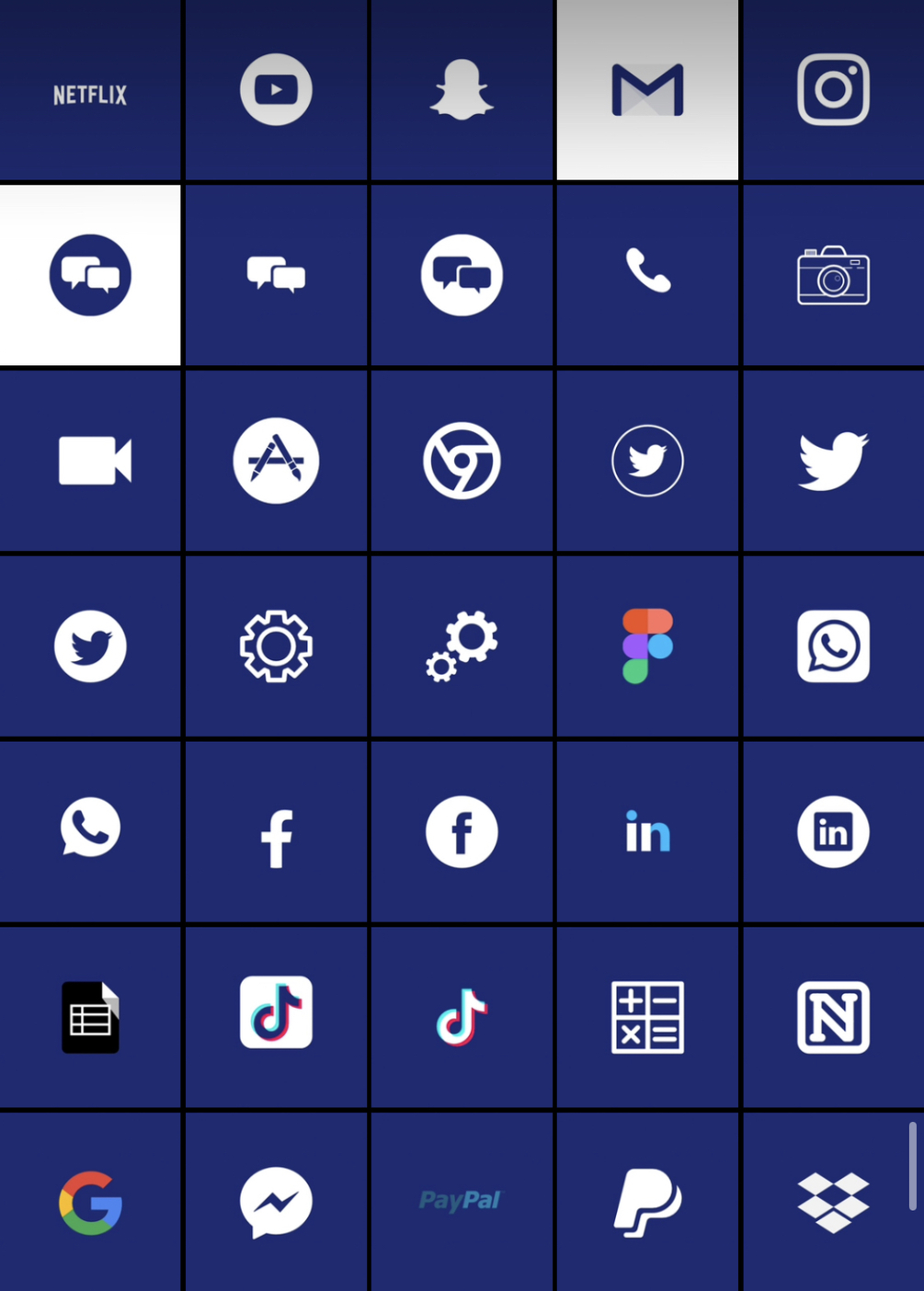
Task: Choose the YouTube play icon
Action: pyautogui.click(x=276, y=90)
